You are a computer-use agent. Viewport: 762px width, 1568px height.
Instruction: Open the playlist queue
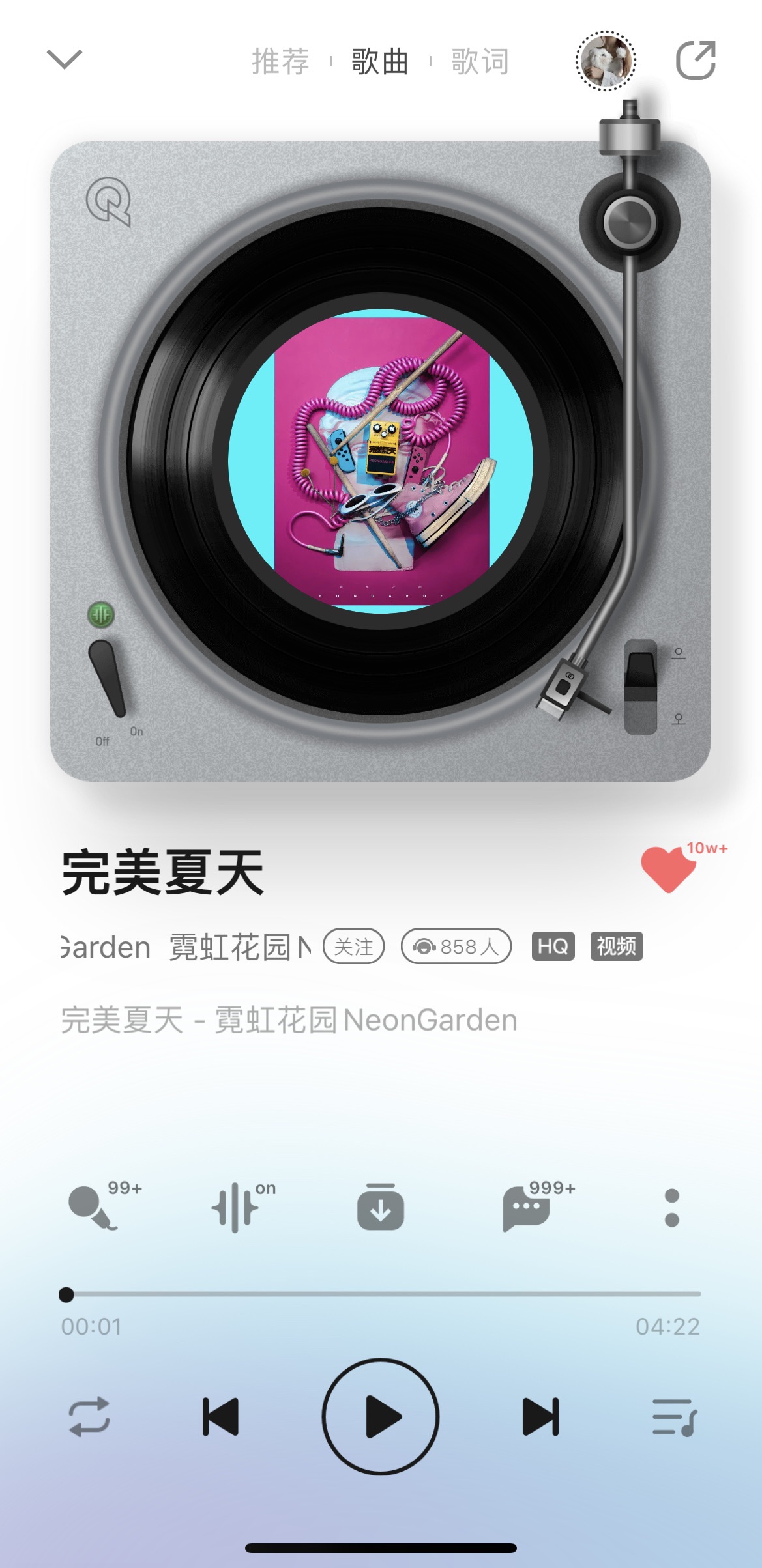coord(675,1417)
